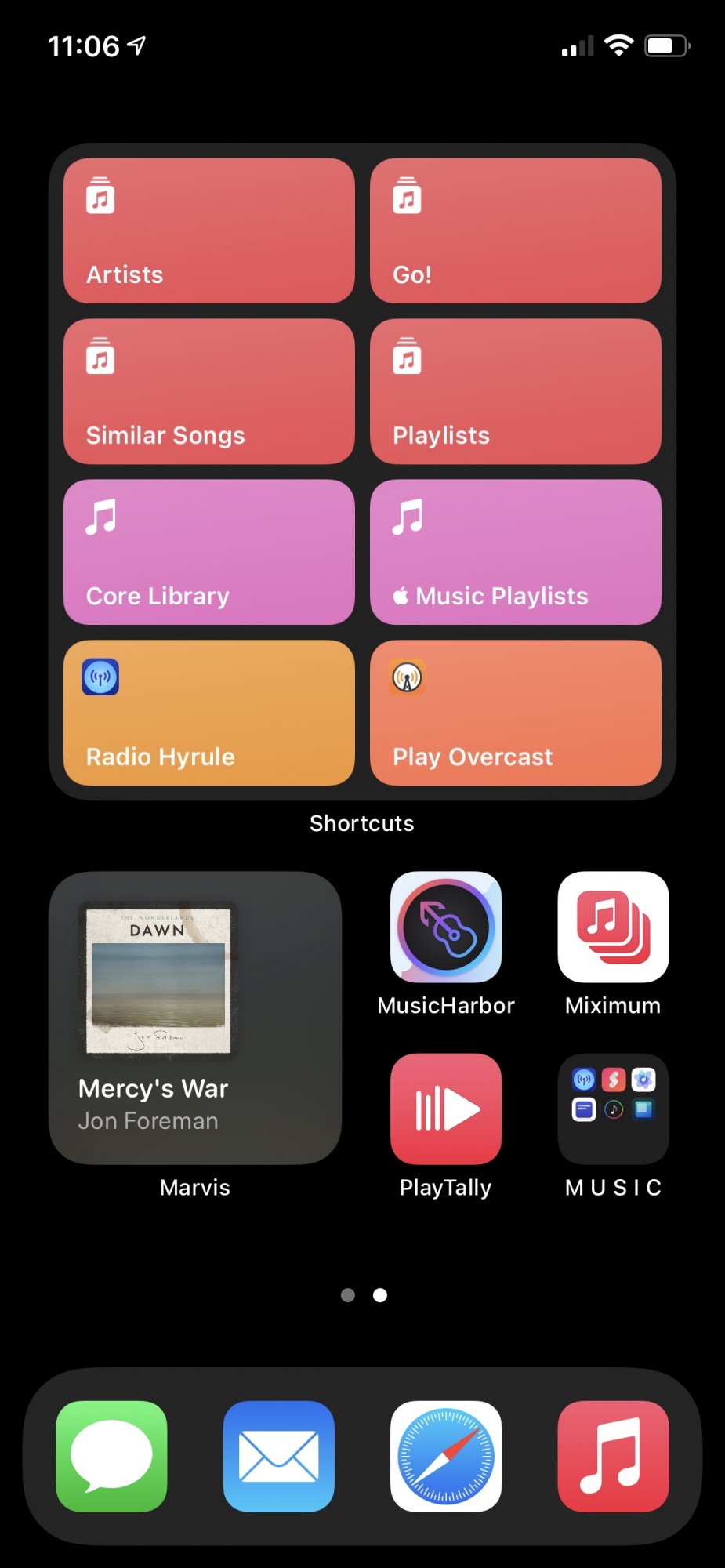Expand the MUSIC folder

coord(613,1109)
